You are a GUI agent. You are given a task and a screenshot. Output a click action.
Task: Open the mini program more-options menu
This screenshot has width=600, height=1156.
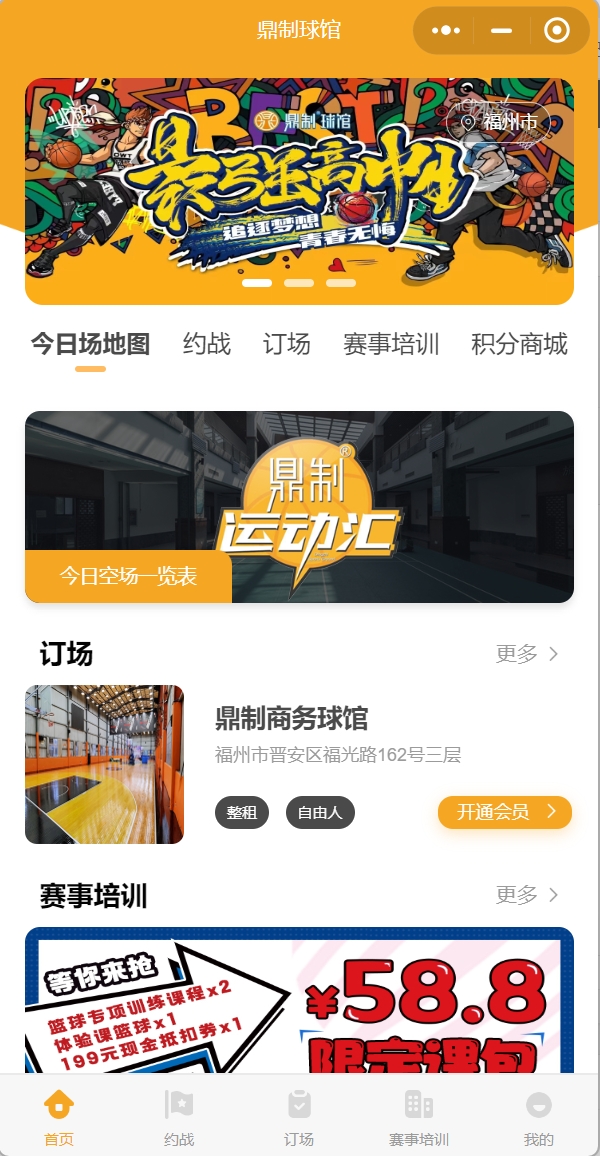446,31
